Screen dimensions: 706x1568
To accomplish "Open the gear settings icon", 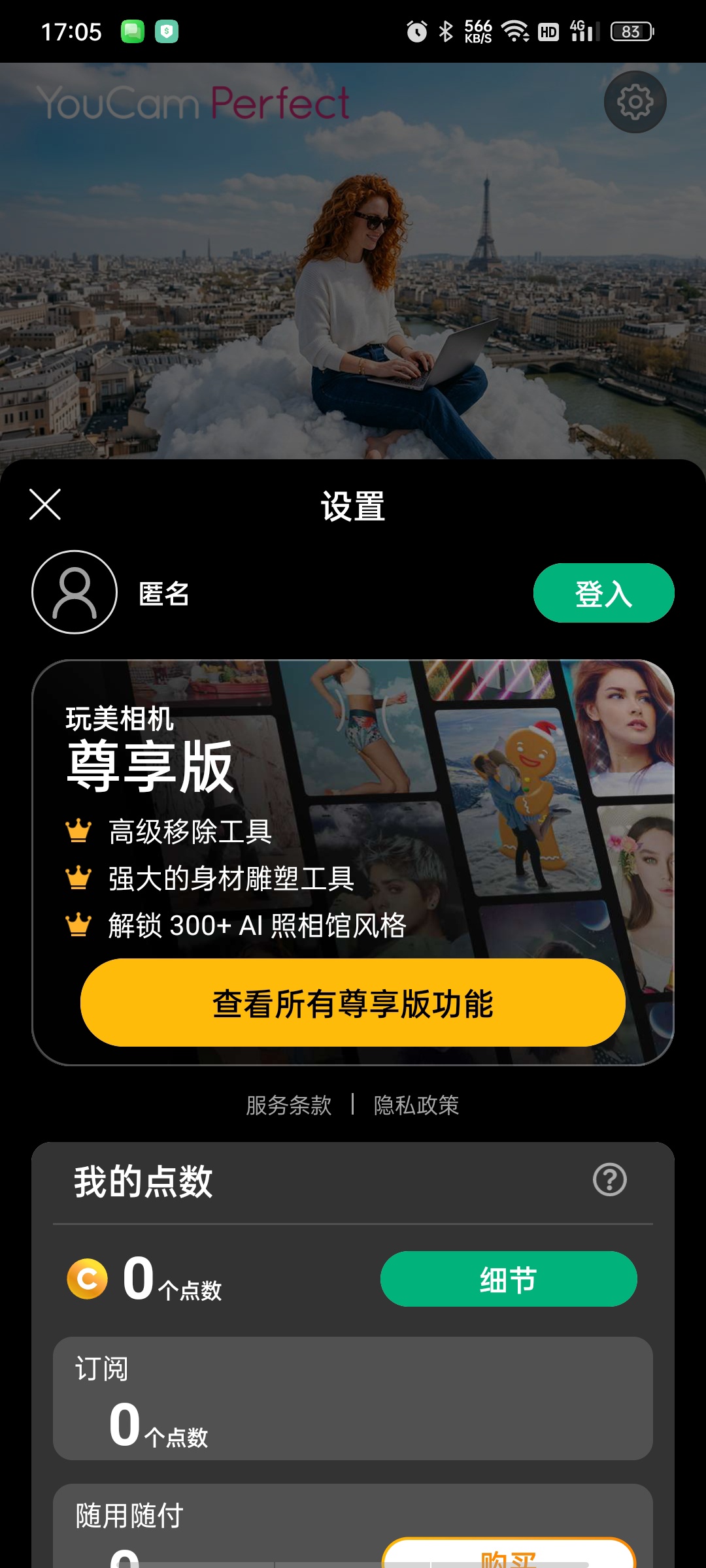I will pos(635,102).
